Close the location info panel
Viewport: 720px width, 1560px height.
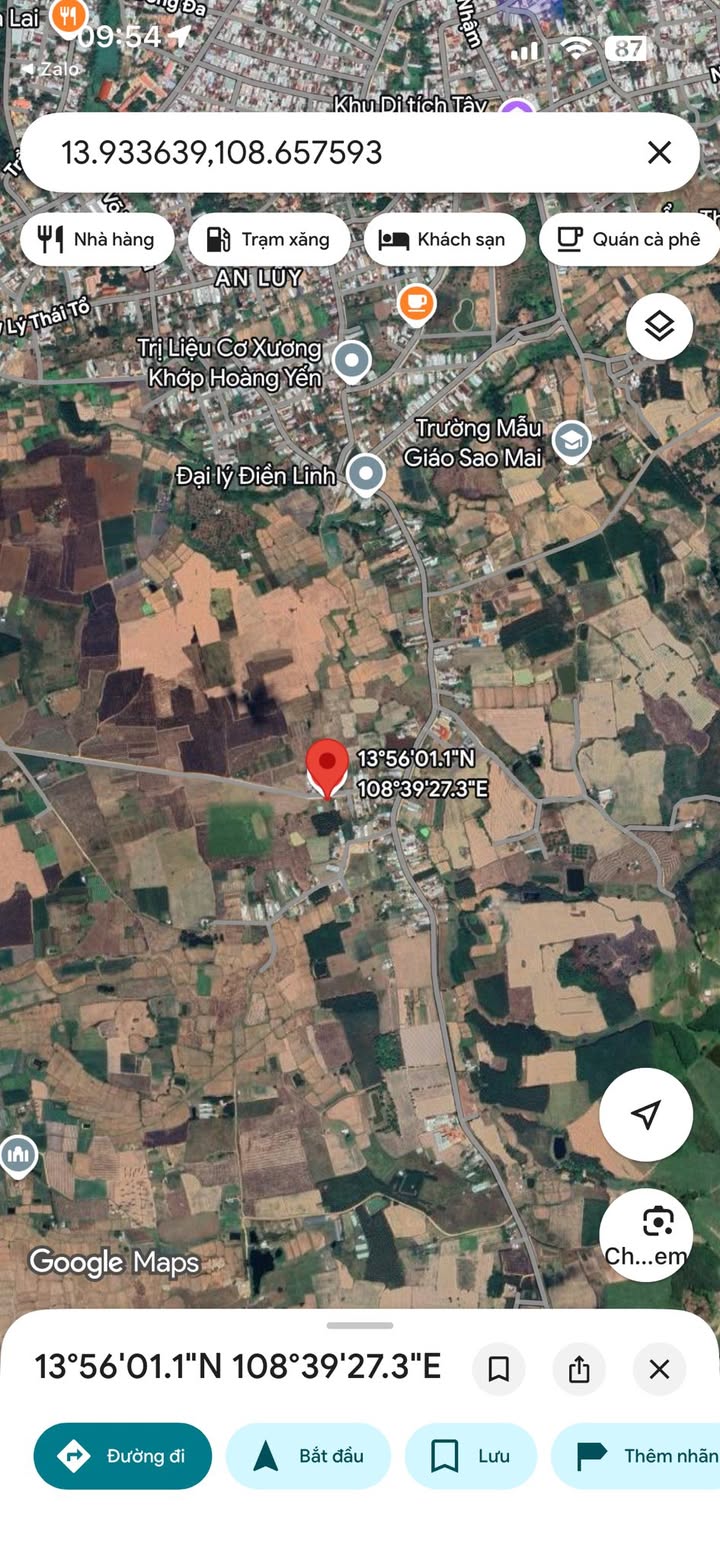point(659,1369)
